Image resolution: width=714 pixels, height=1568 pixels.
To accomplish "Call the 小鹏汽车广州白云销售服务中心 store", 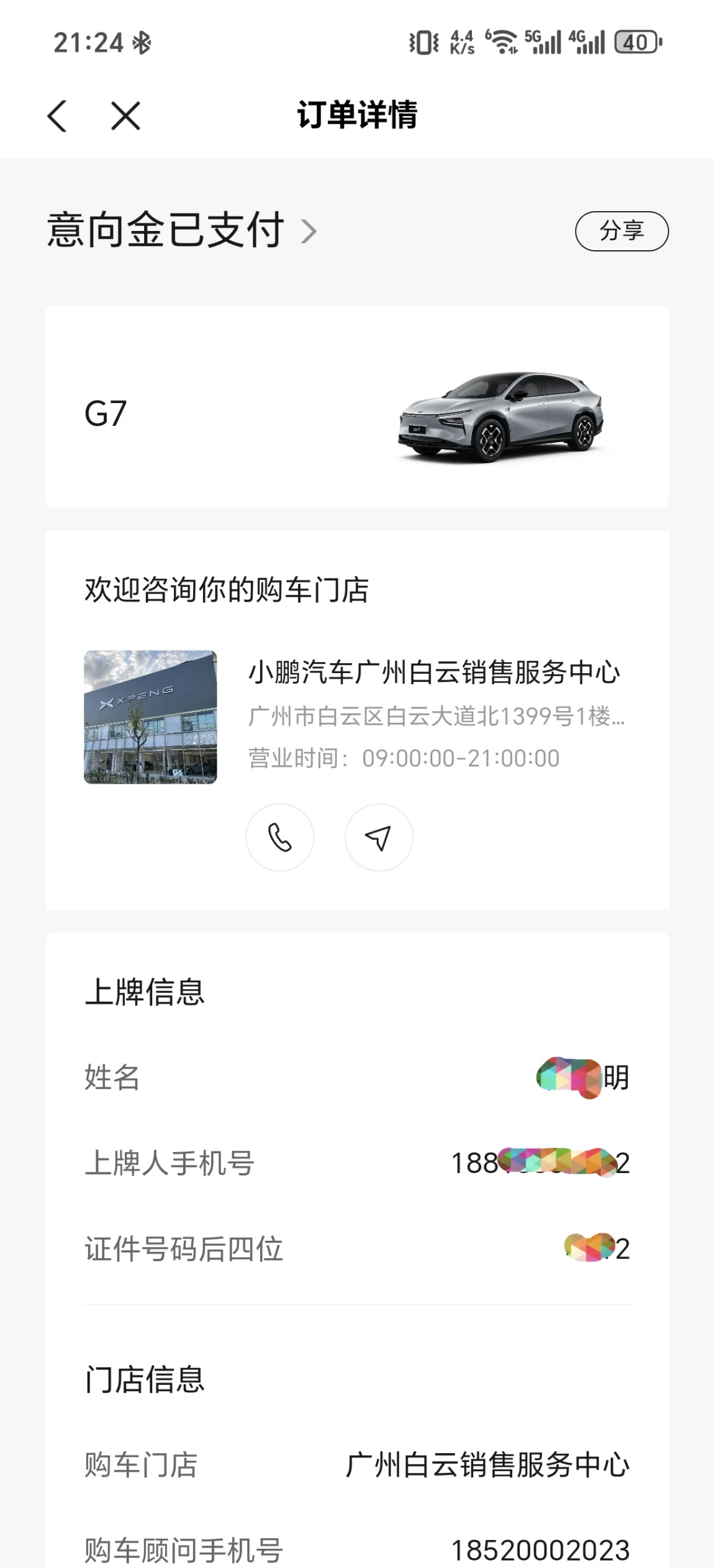I will click(x=280, y=838).
